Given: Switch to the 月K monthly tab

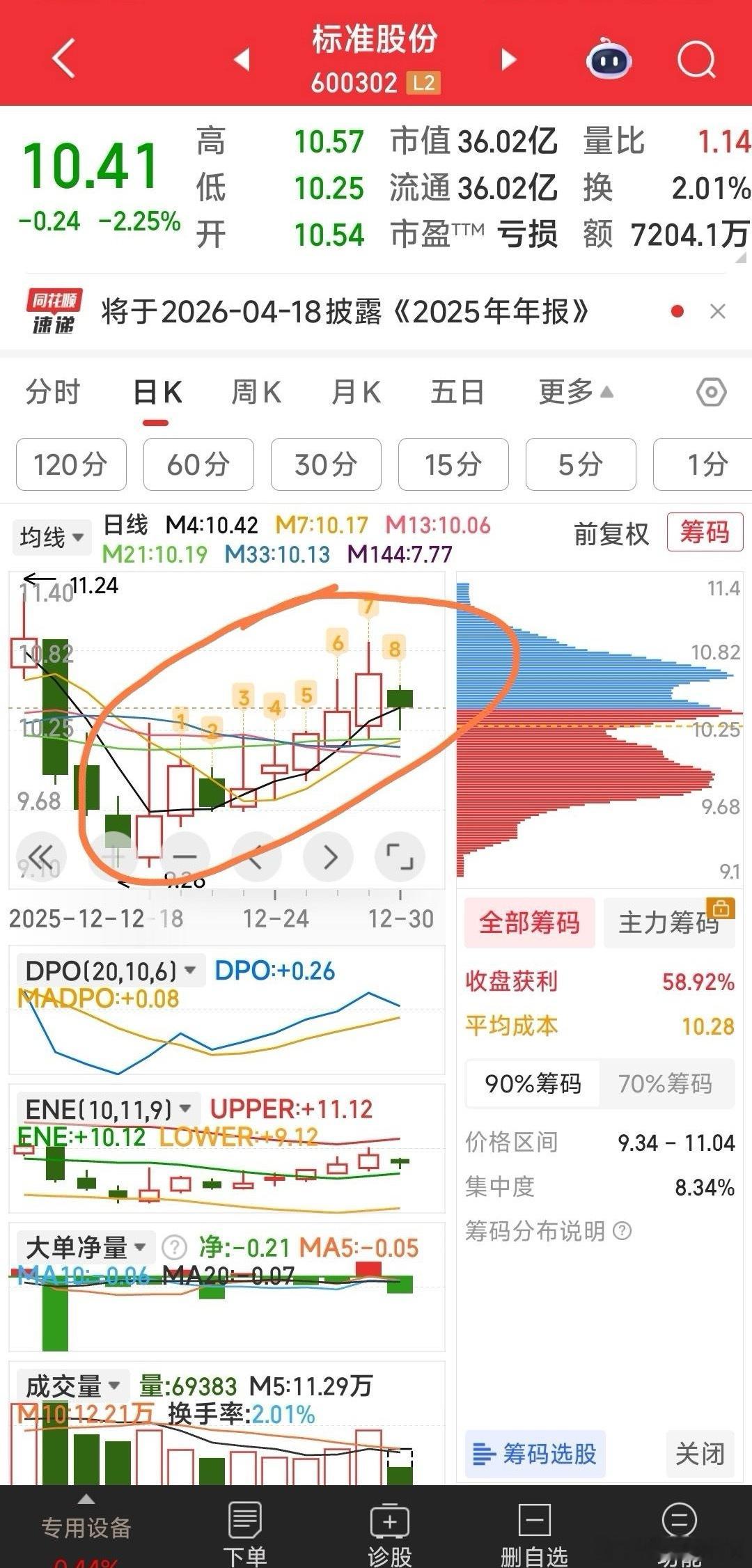Looking at the screenshot, I should coord(356,392).
